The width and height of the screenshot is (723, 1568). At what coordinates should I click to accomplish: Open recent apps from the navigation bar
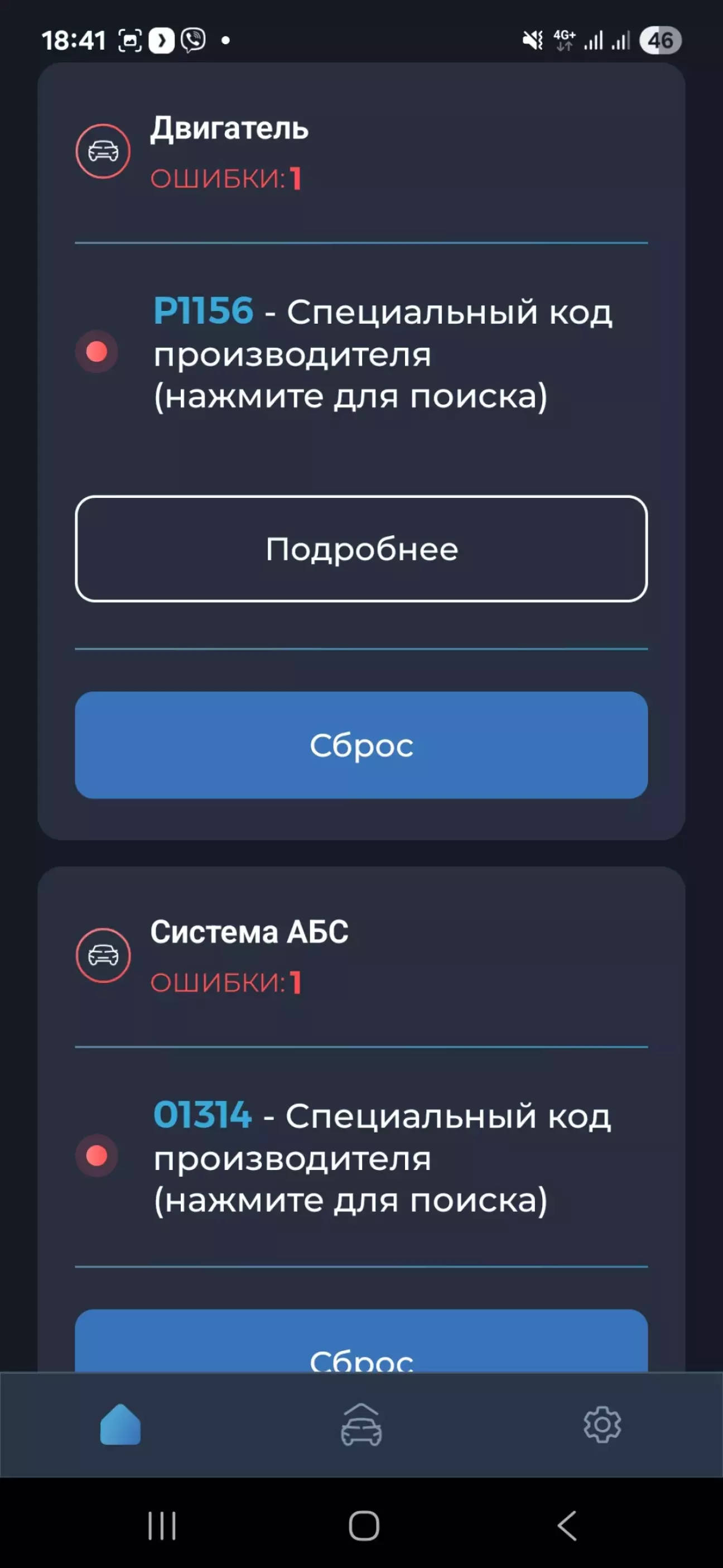point(162,1526)
